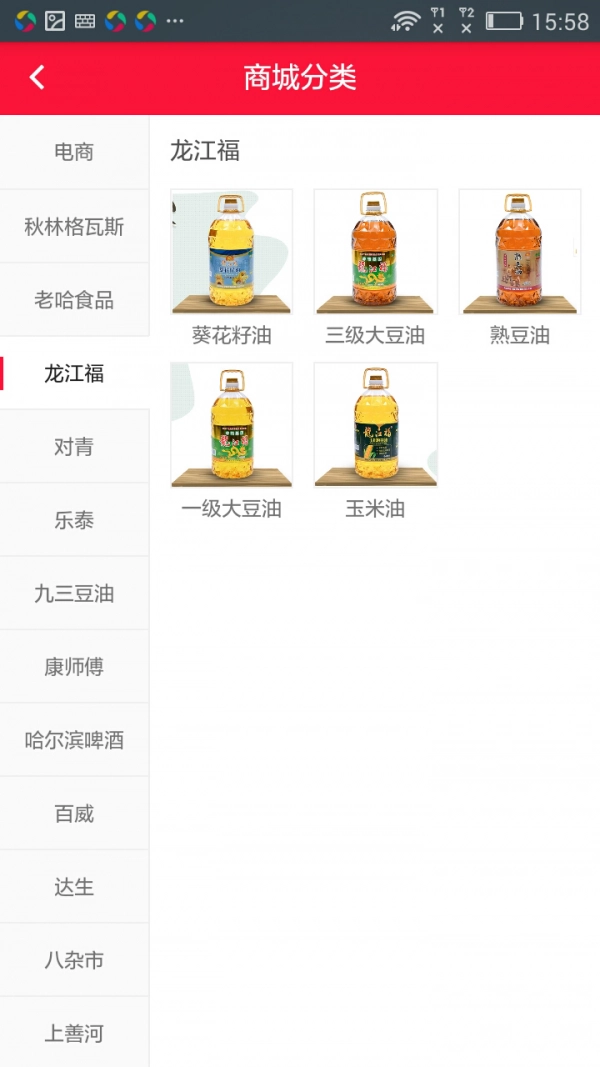600x1067 pixels.
Task: Go back using the header arrow
Action: tap(37, 78)
